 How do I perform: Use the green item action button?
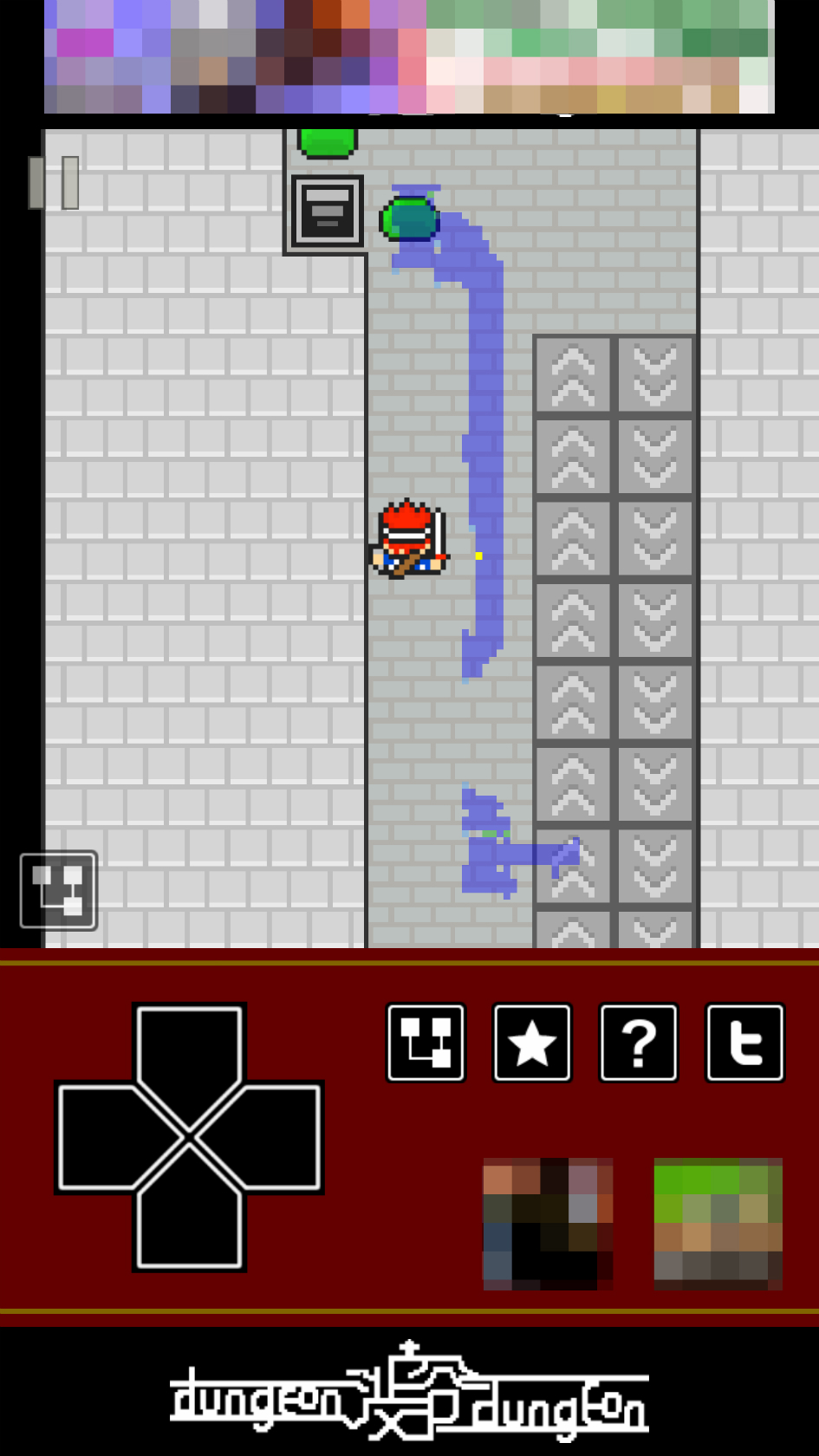pos(718,1223)
